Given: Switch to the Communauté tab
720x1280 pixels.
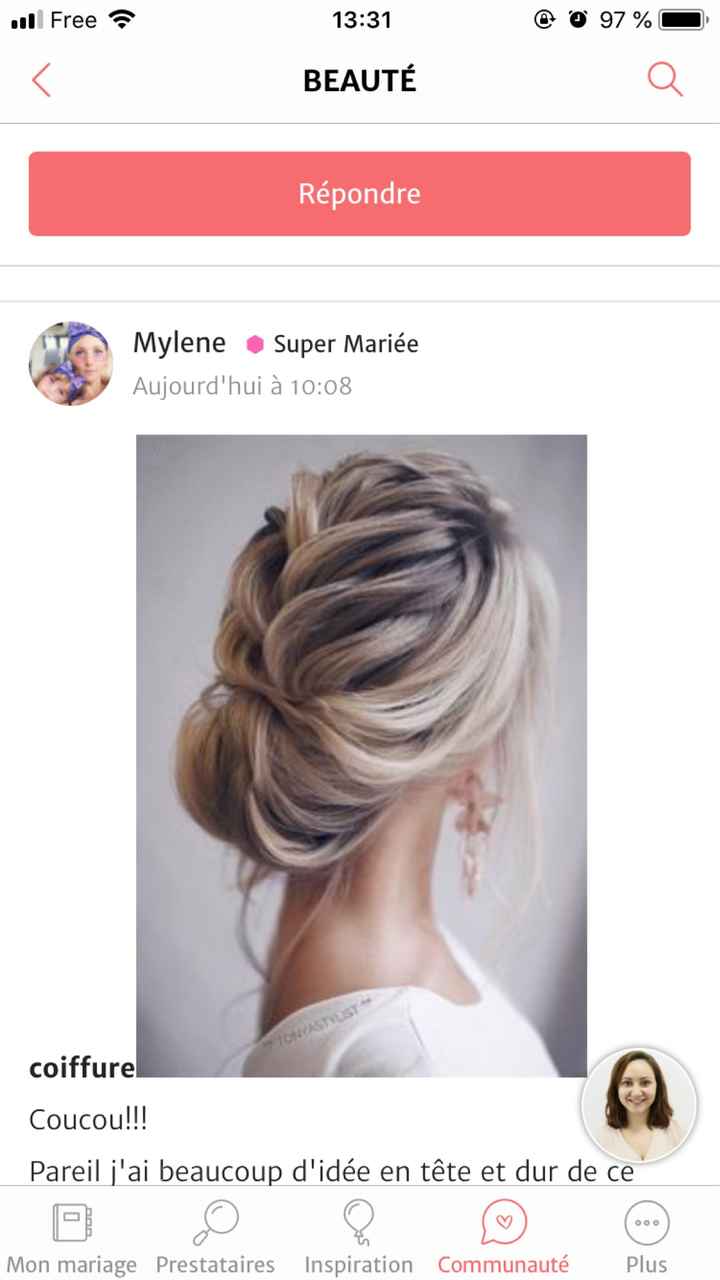Looking at the screenshot, I should tap(502, 1235).
